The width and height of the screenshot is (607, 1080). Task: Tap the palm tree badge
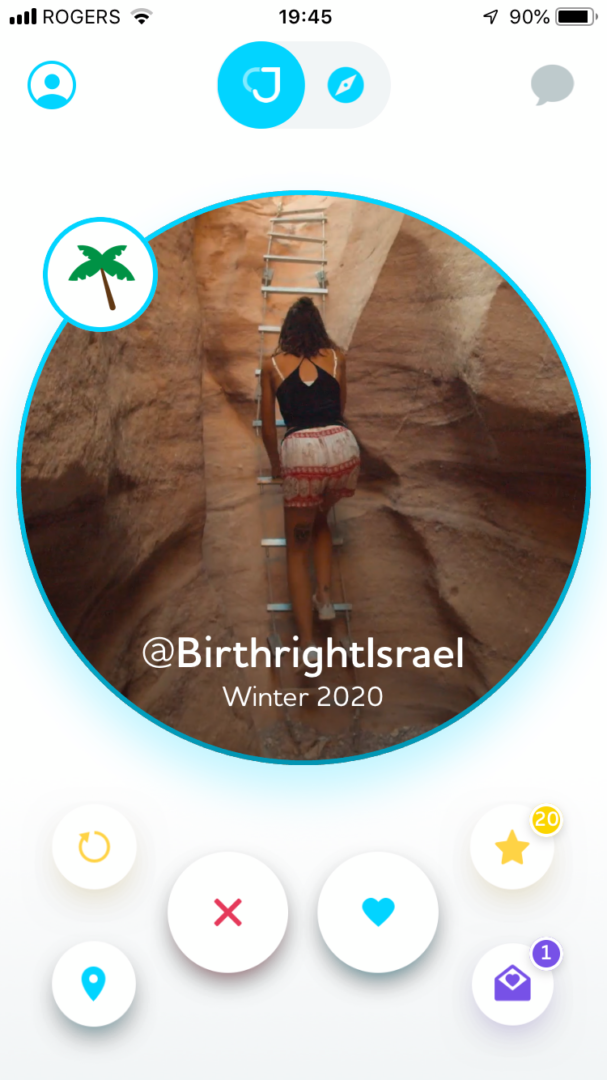point(101,274)
